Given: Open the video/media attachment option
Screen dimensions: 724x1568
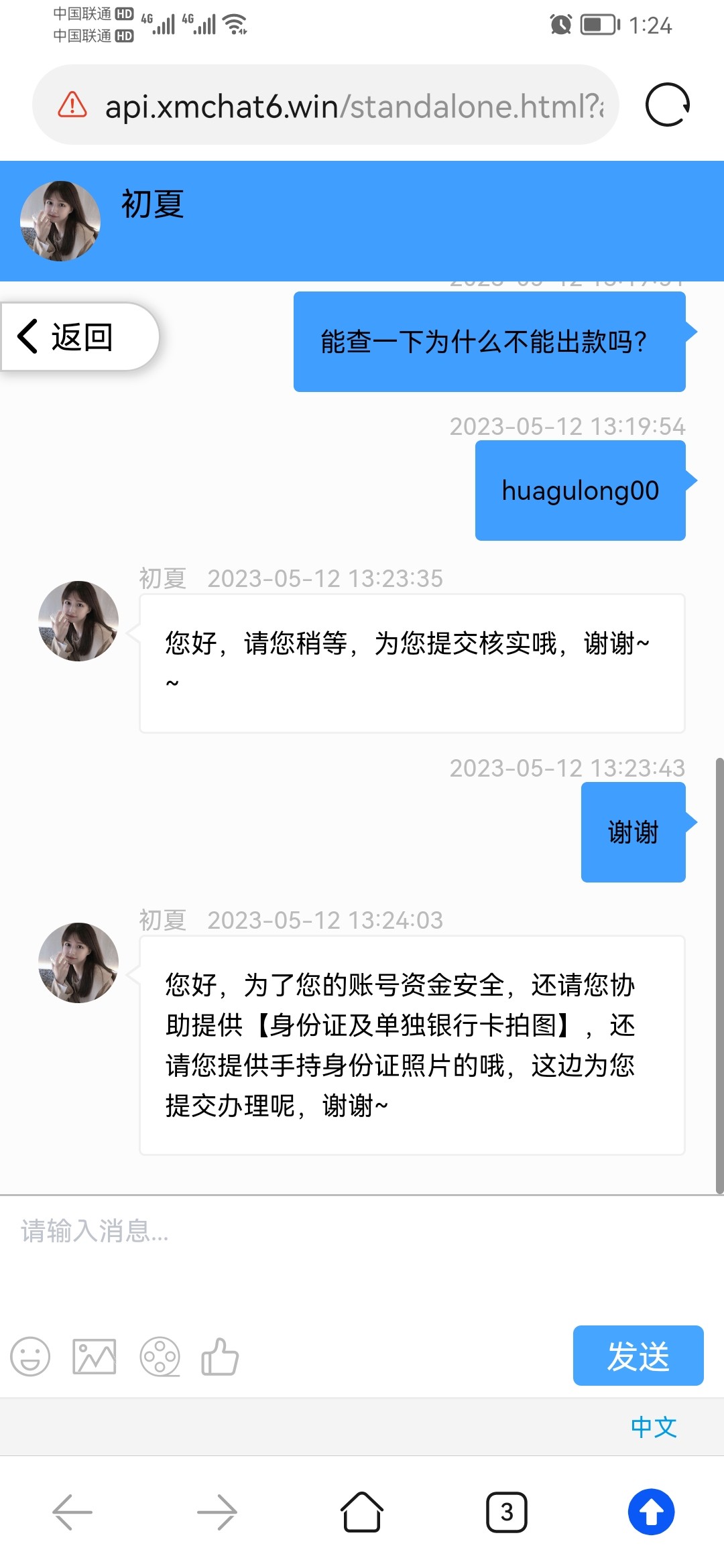Looking at the screenshot, I should pos(159,1356).
